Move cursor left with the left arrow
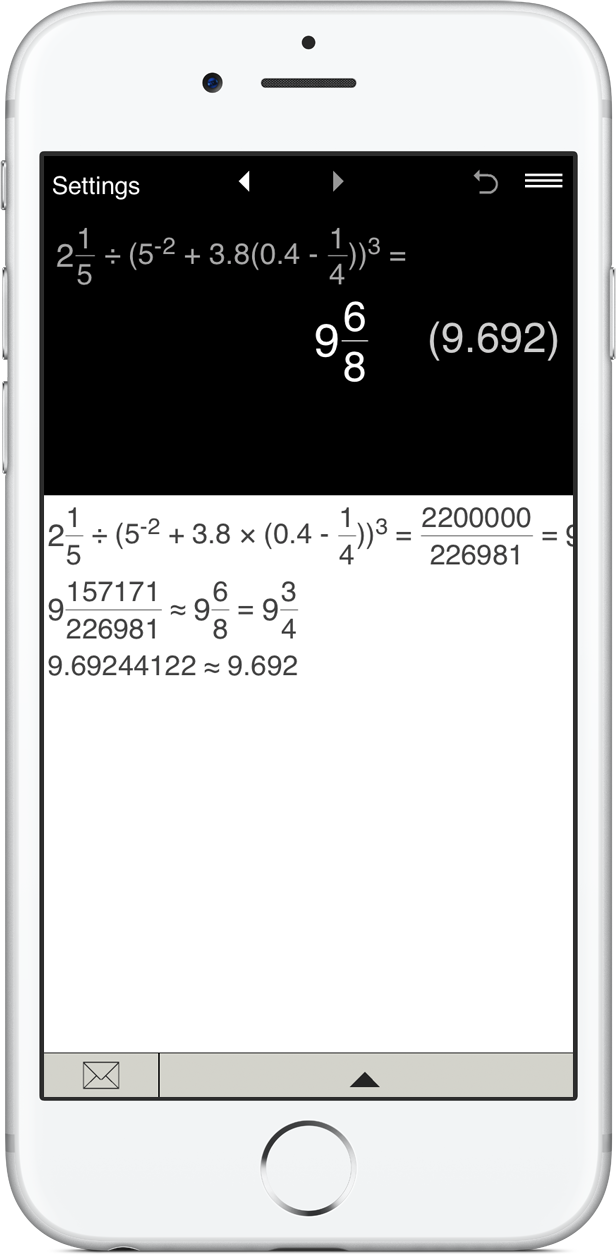Screen dimensions: 616x1255 click(x=244, y=181)
